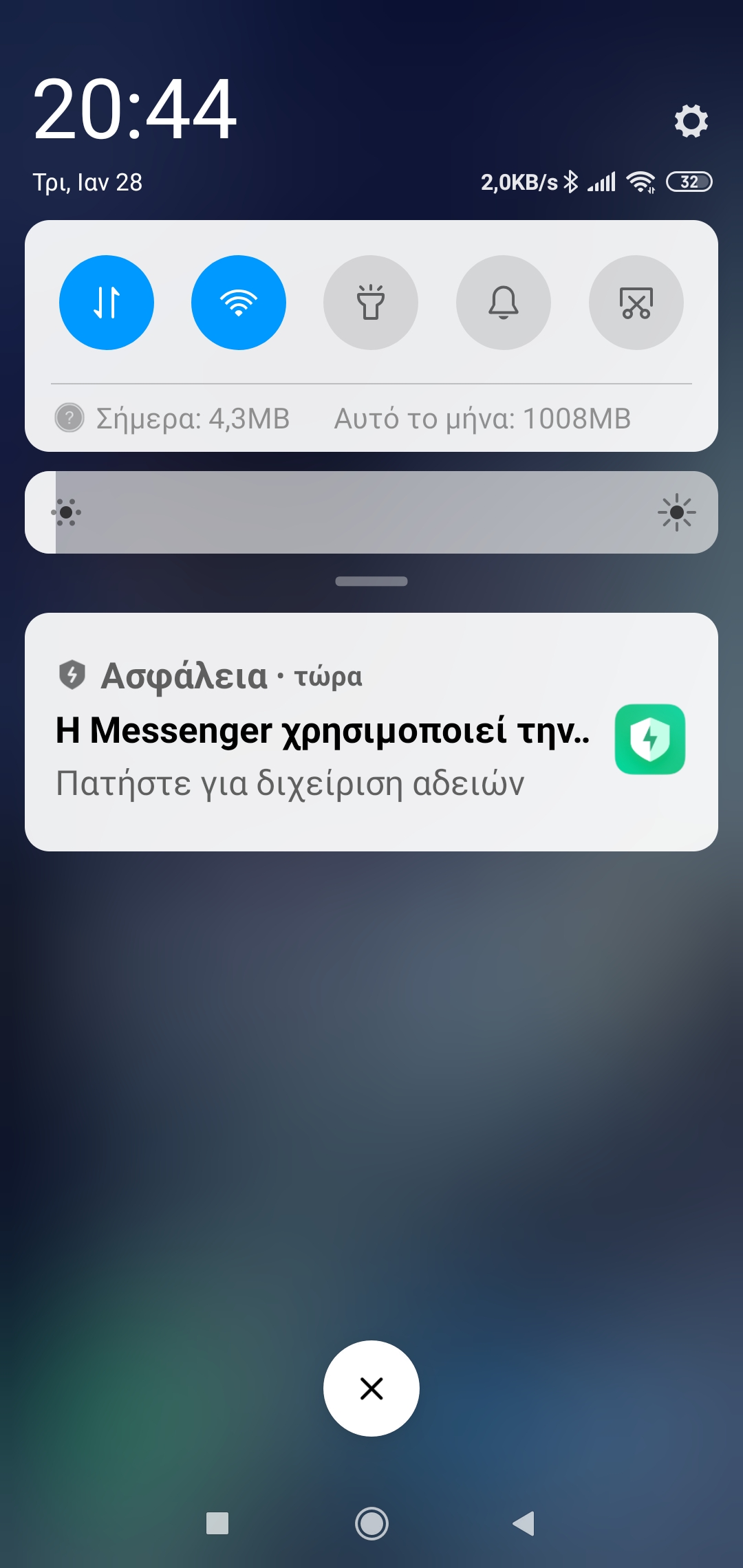Disable the Wi-Fi quick toggle
This screenshot has height=1568, width=743.
[239, 303]
